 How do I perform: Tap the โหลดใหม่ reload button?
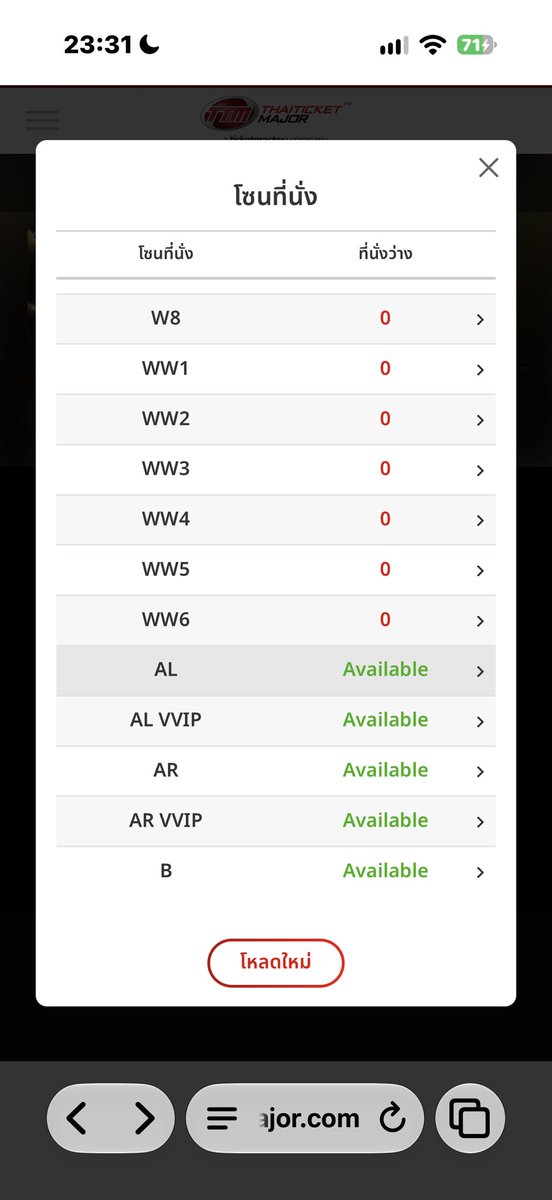(276, 963)
